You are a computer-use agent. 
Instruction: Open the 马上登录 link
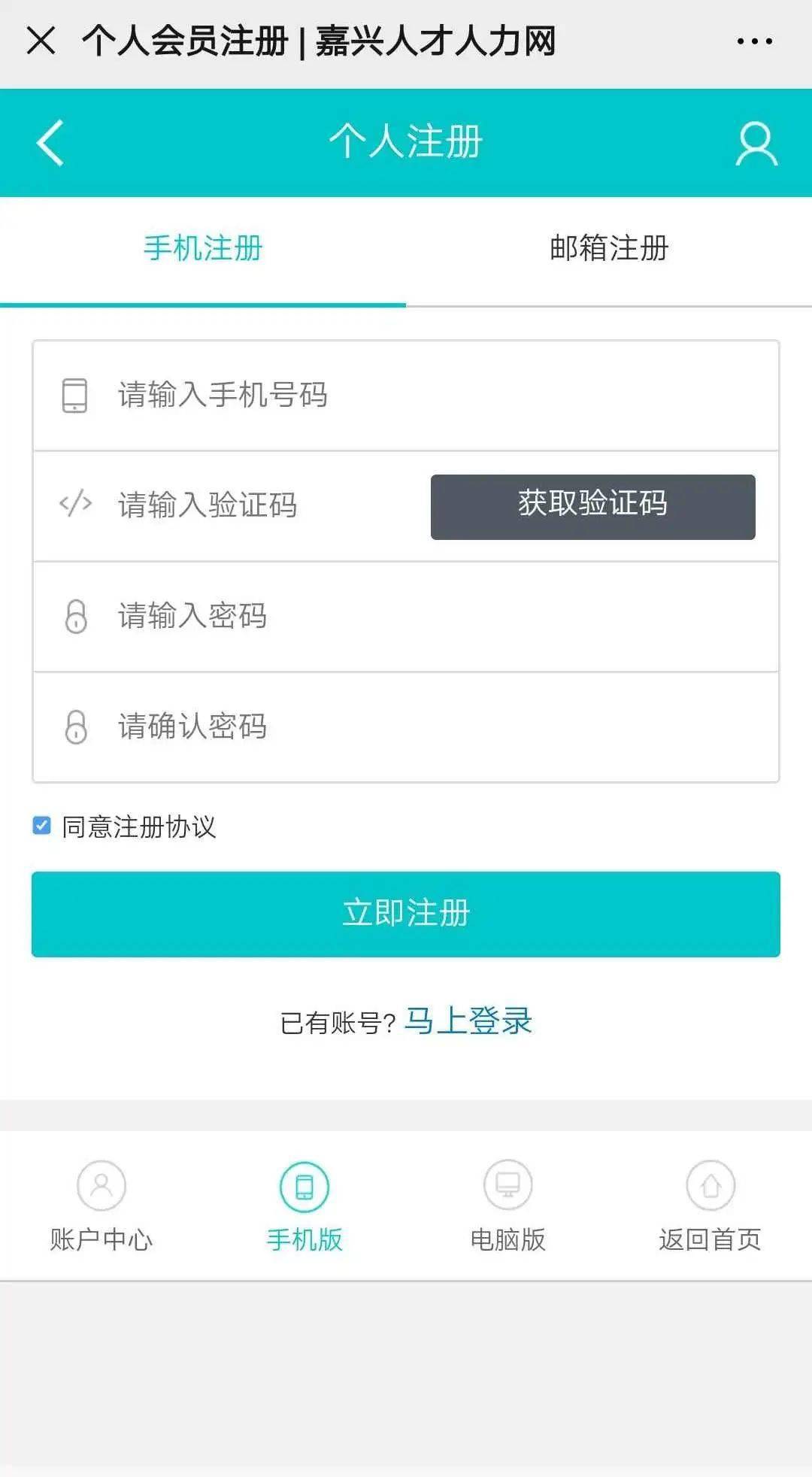pyautogui.click(x=468, y=1022)
